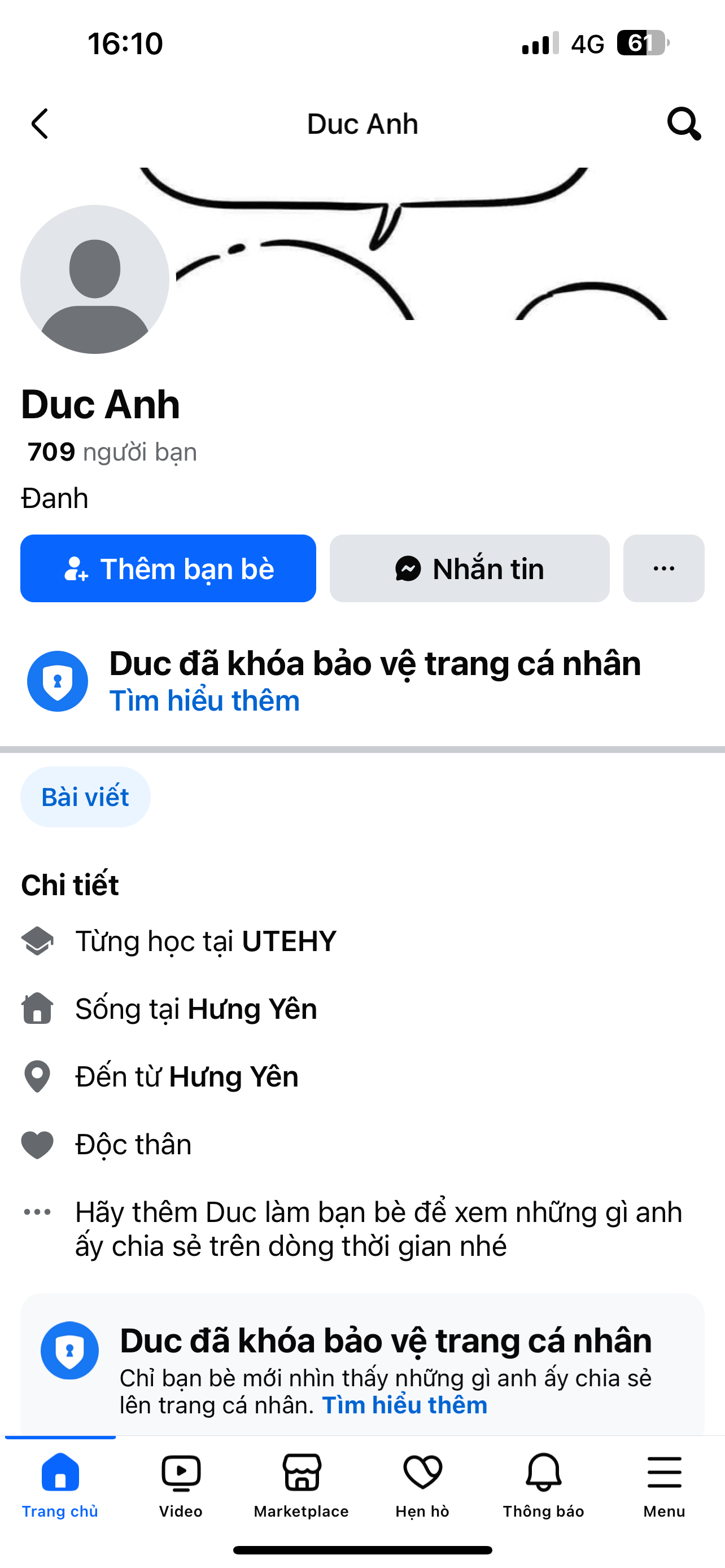Open Hưng Yên in Đến từ row
Image resolution: width=725 pixels, height=1568 pixels.
click(234, 1077)
